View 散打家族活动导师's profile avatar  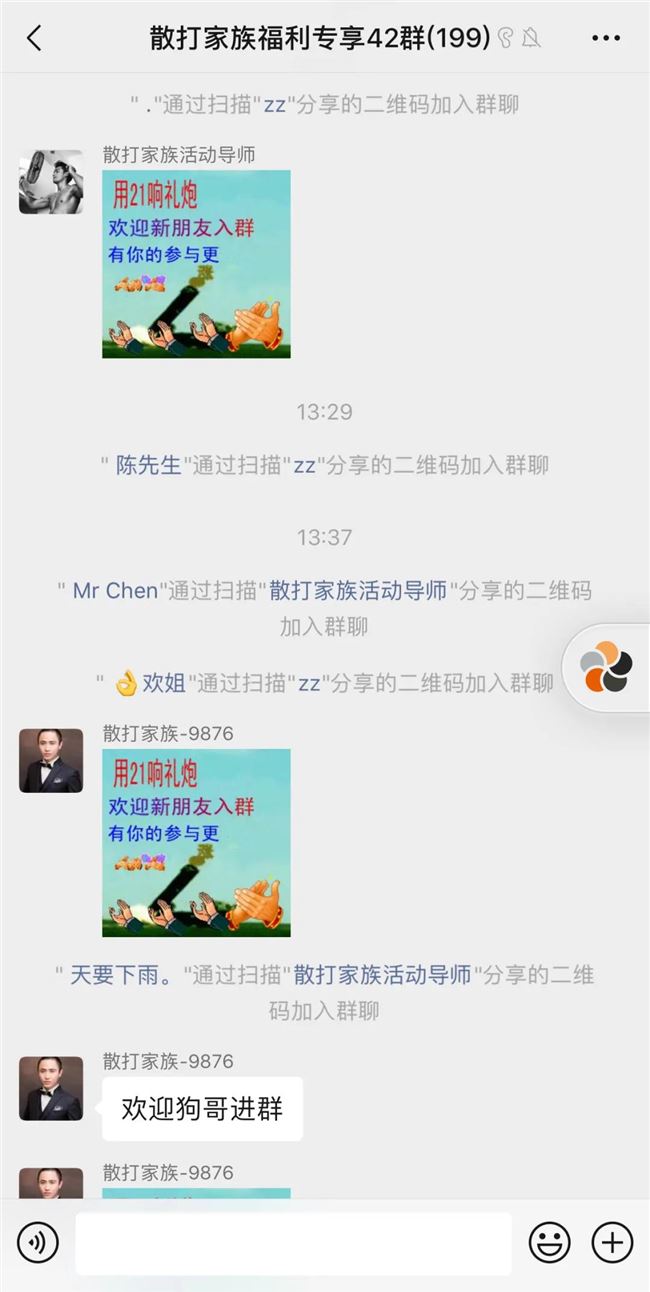(51, 182)
